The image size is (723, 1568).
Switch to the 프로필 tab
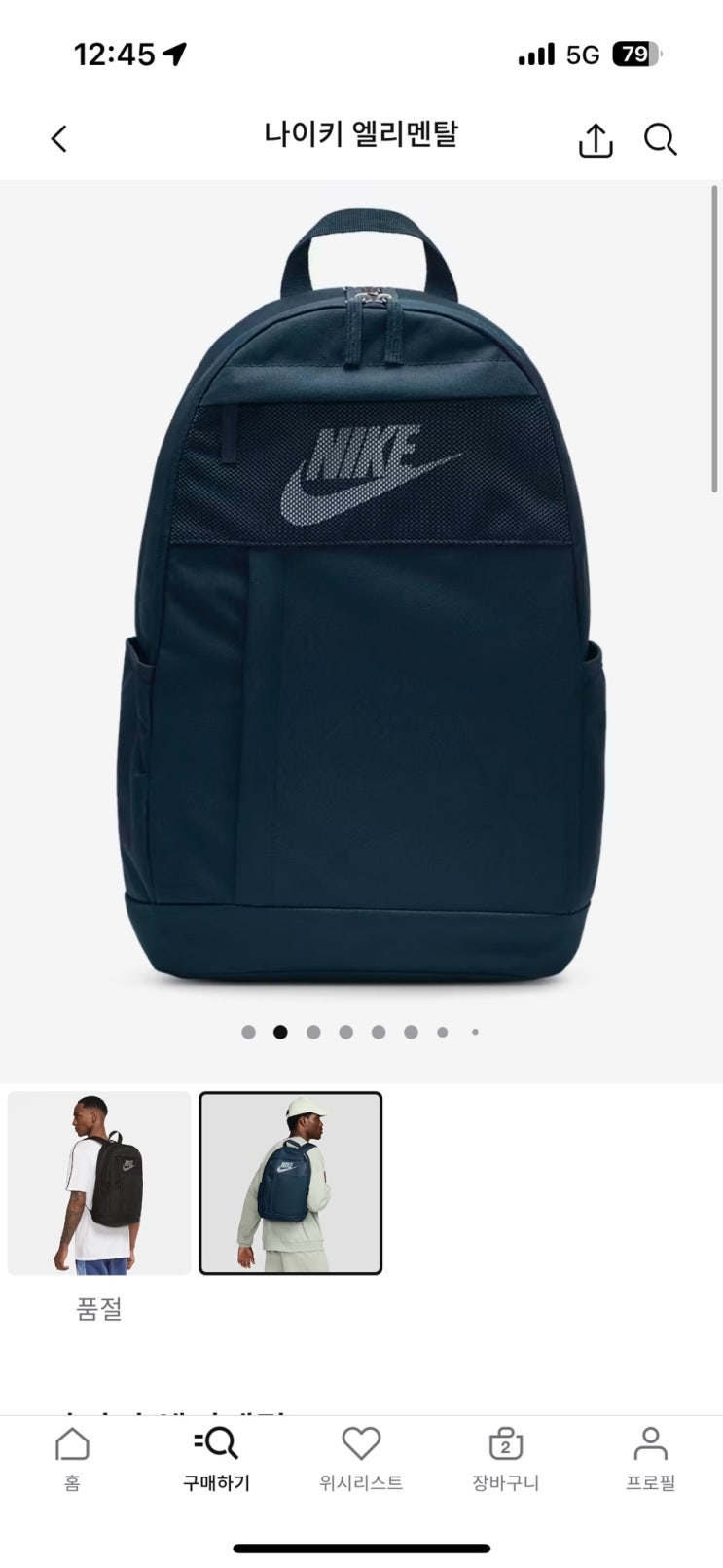650,1457
